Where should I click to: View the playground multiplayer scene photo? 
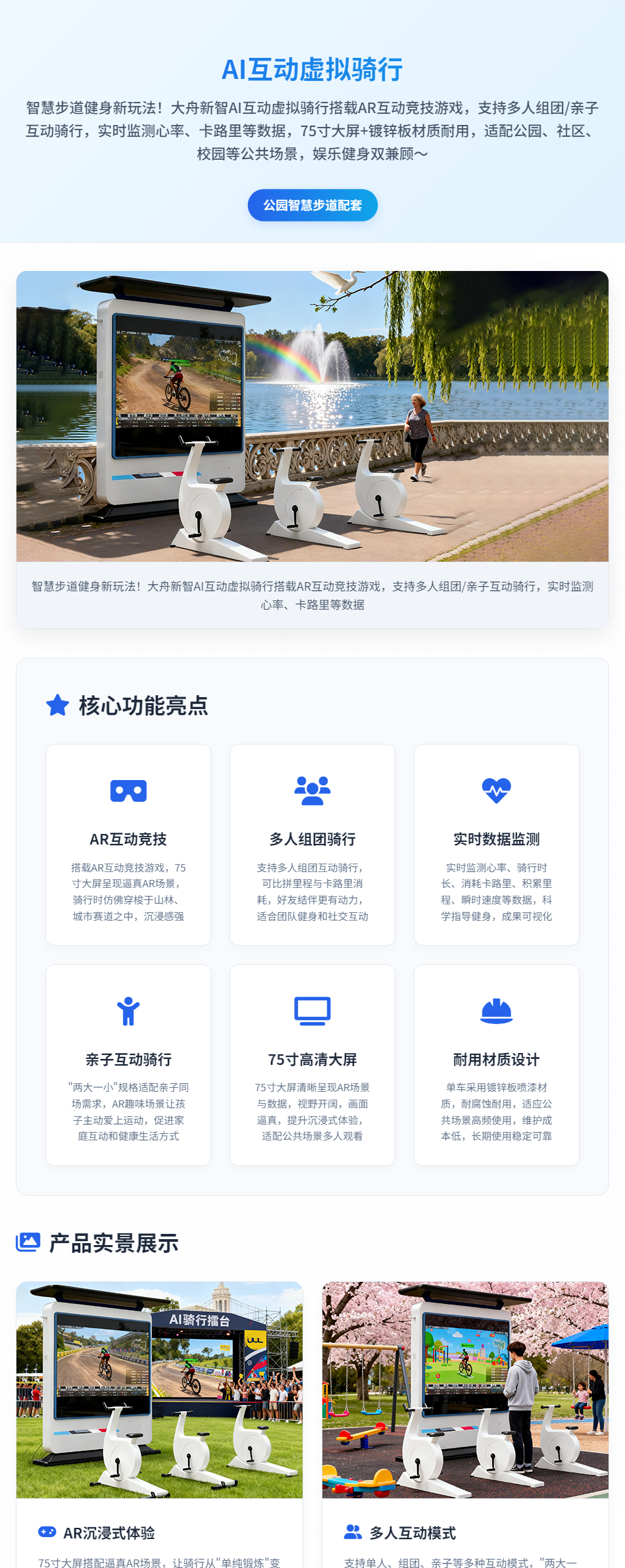click(464, 1388)
